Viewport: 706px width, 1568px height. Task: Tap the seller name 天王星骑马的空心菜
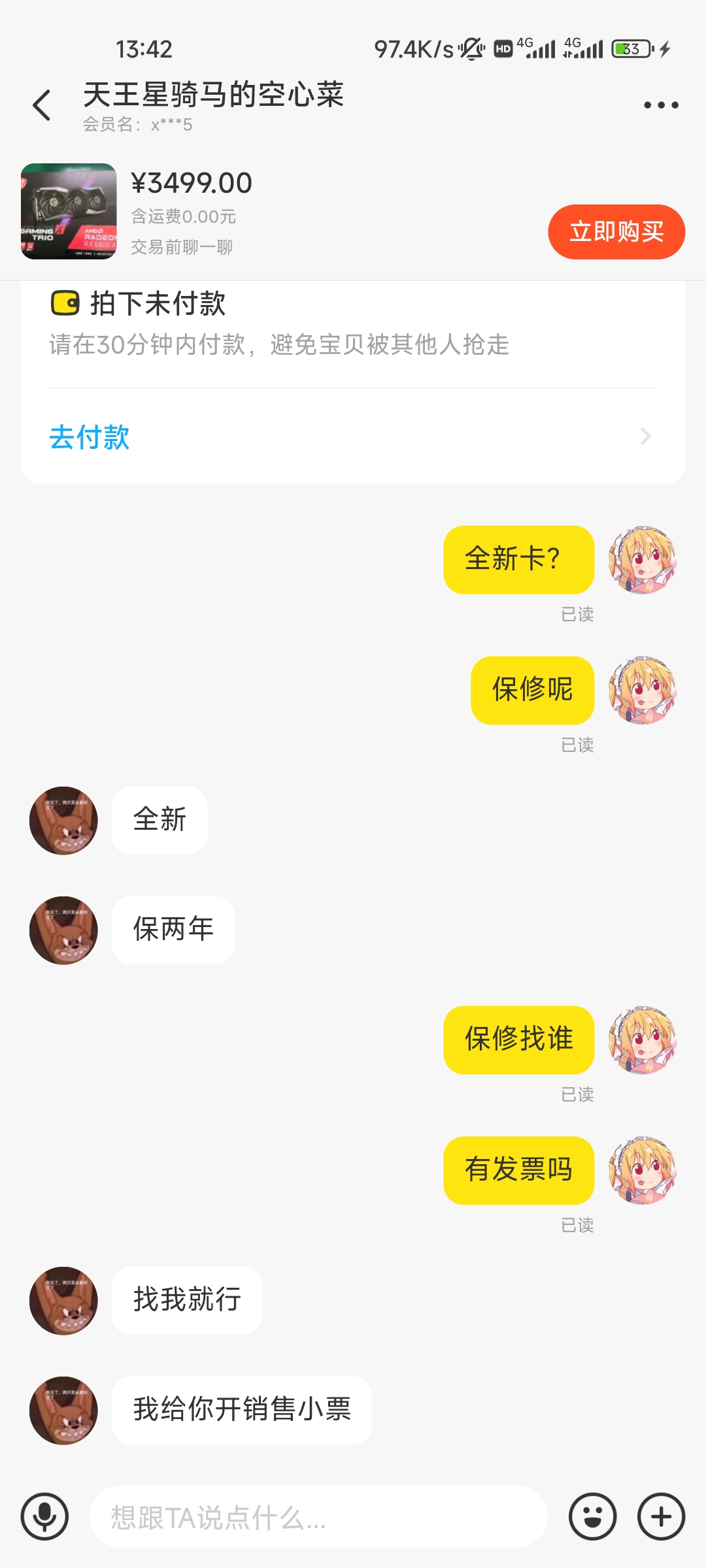coord(214,95)
